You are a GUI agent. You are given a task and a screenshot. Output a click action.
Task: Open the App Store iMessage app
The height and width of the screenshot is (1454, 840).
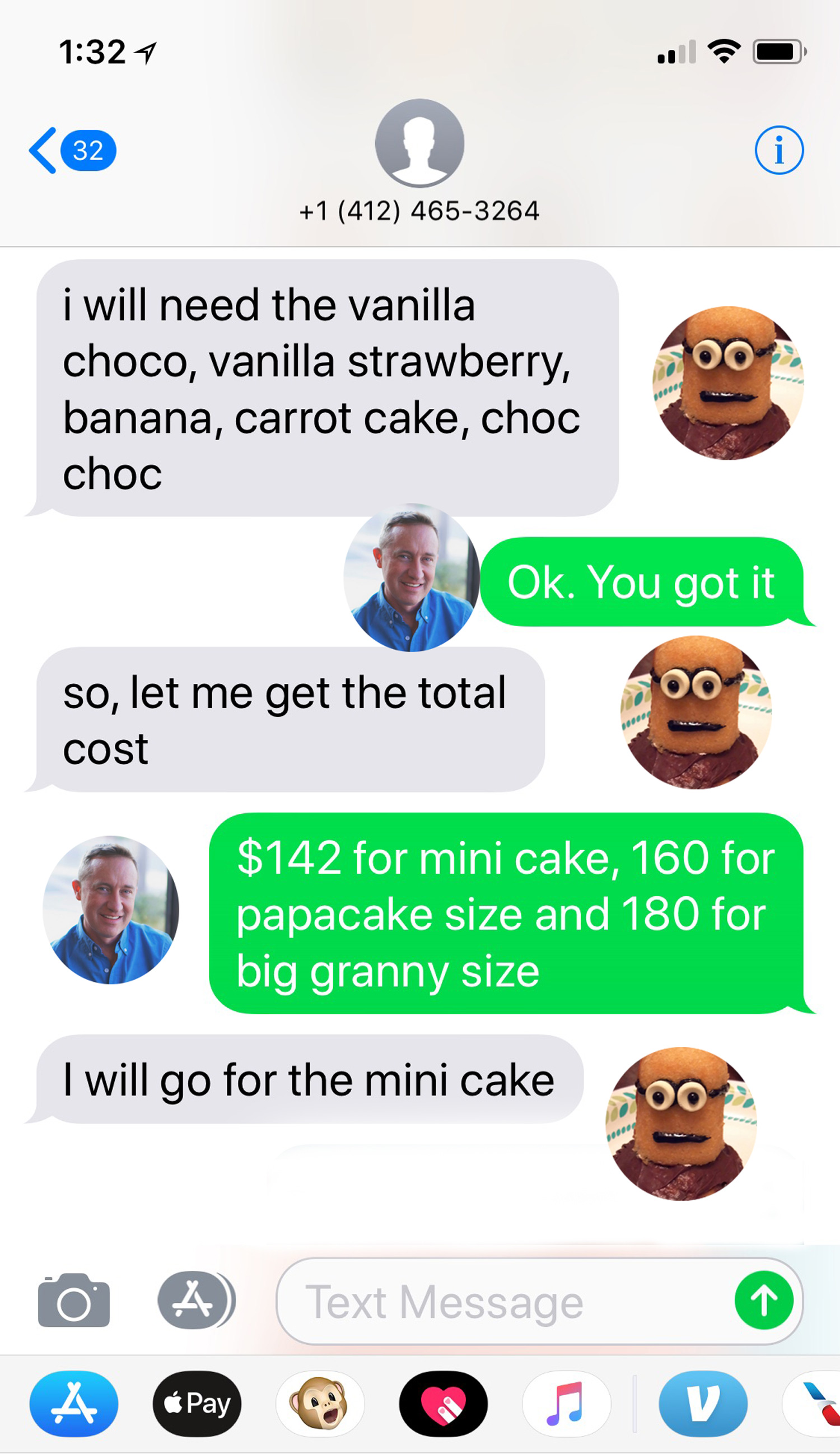pyautogui.click(x=74, y=1403)
